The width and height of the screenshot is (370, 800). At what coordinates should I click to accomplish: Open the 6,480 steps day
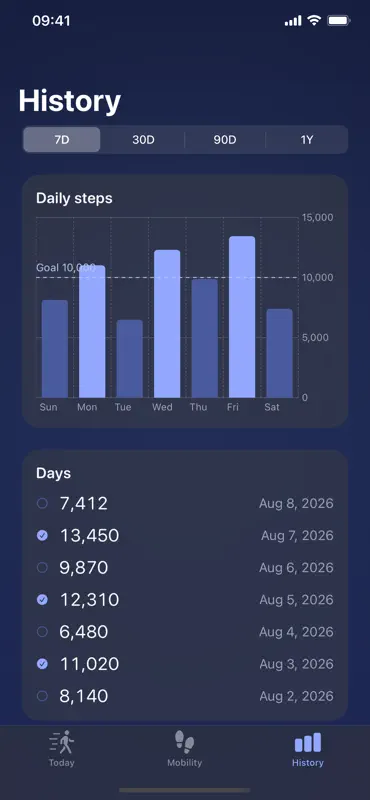point(185,632)
